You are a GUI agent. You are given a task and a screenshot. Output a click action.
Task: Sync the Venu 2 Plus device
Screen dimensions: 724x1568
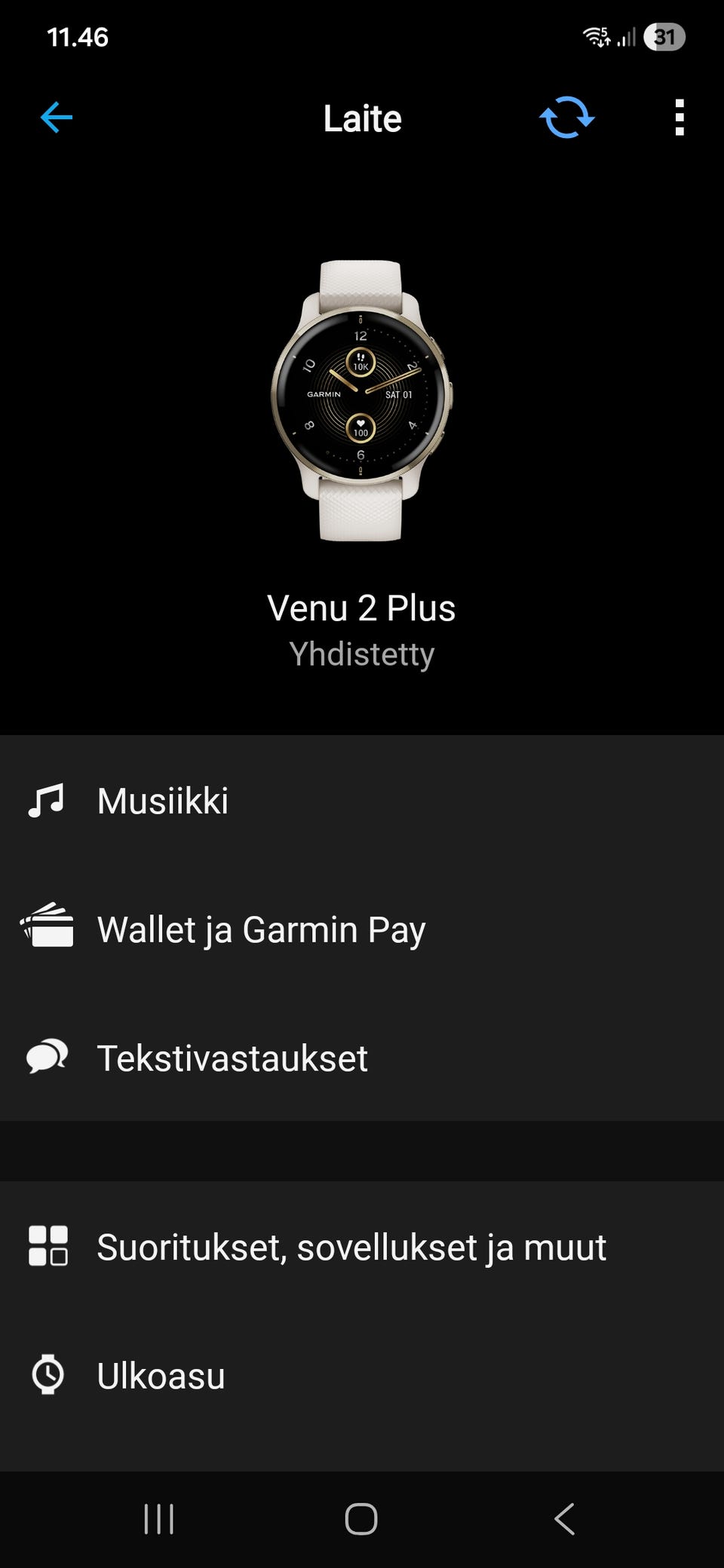[567, 118]
